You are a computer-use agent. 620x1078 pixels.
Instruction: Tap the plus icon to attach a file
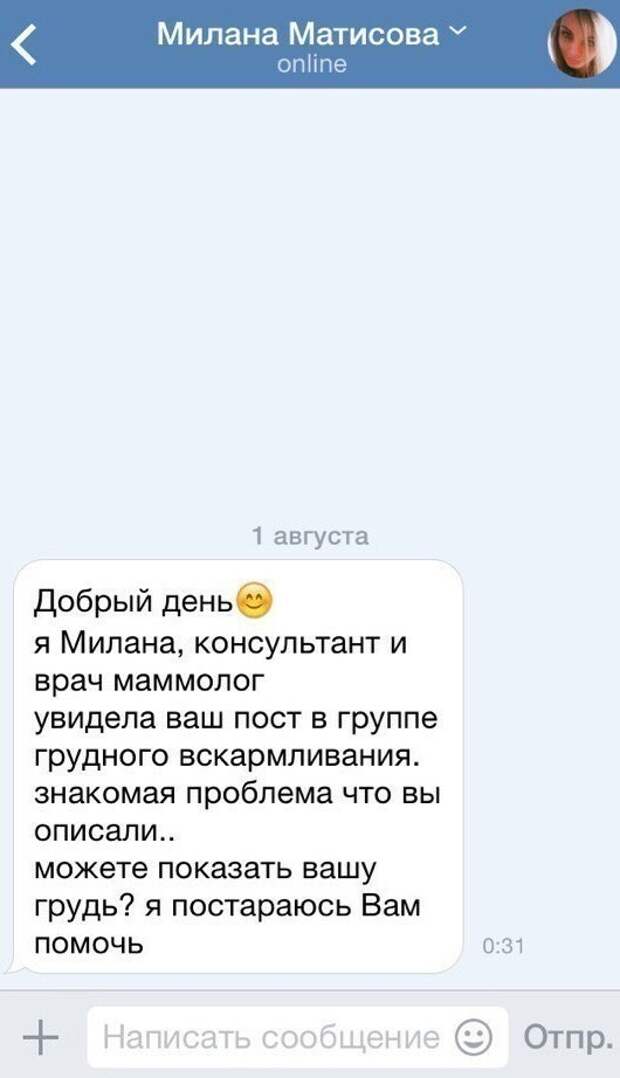click(39, 1039)
